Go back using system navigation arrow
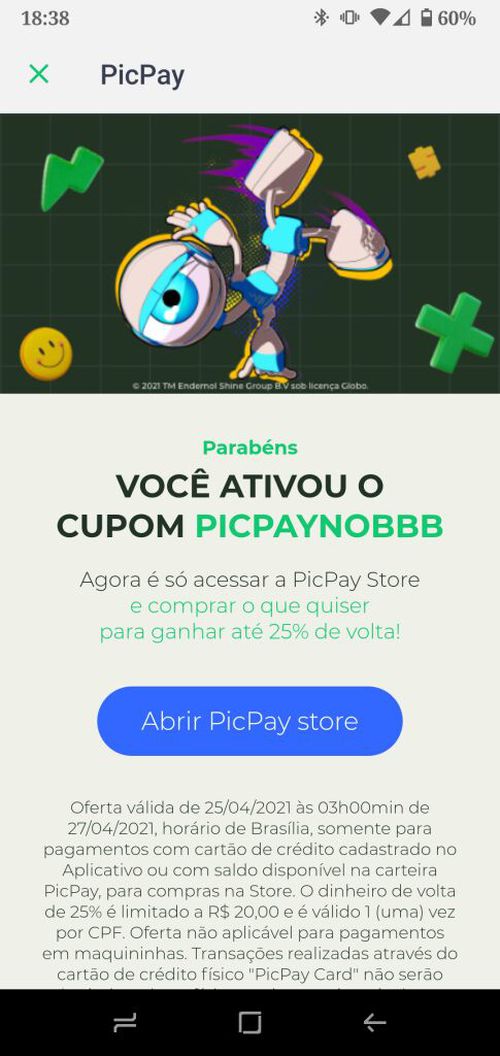The image size is (500, 1056). (x=375, y=1022)
